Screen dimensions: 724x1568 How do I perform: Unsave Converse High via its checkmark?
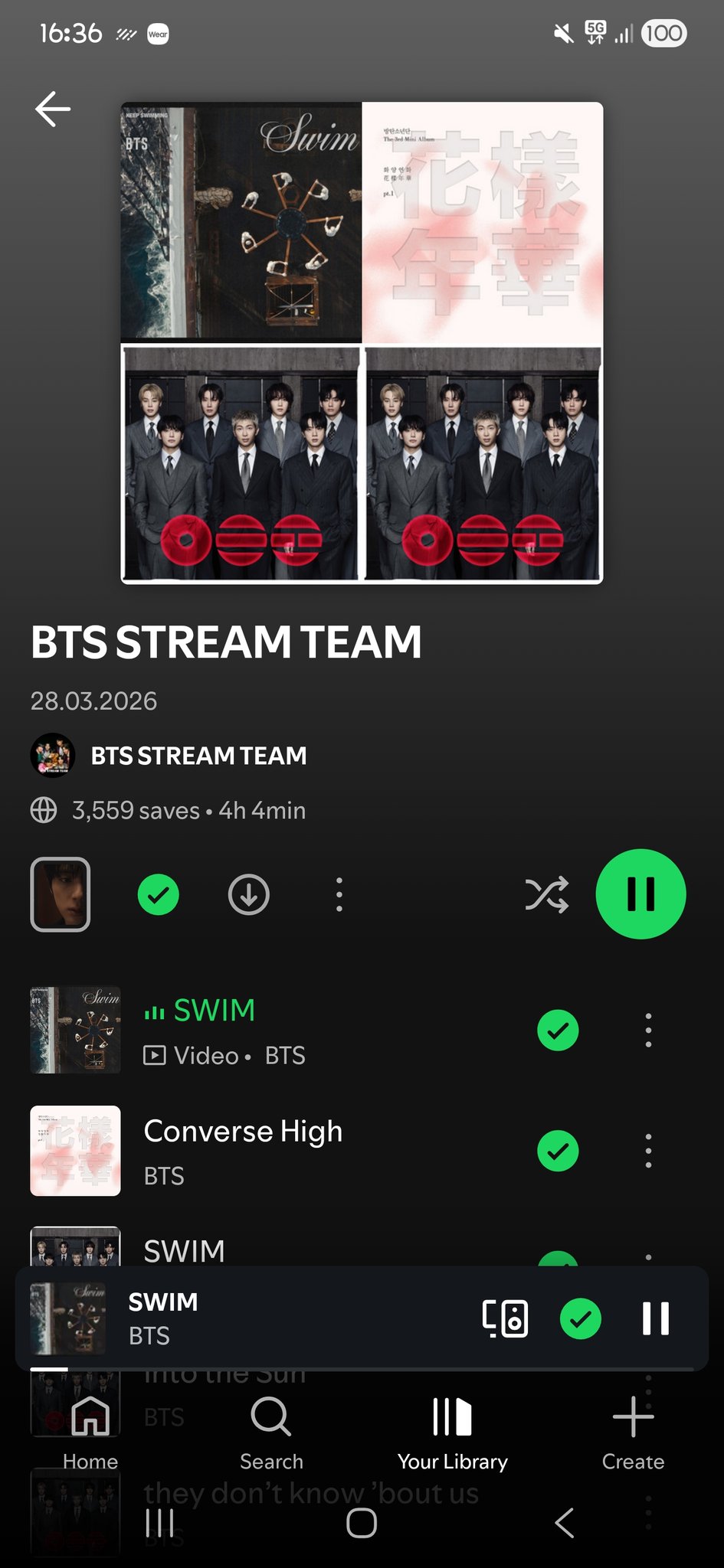tap(558, 1151)
